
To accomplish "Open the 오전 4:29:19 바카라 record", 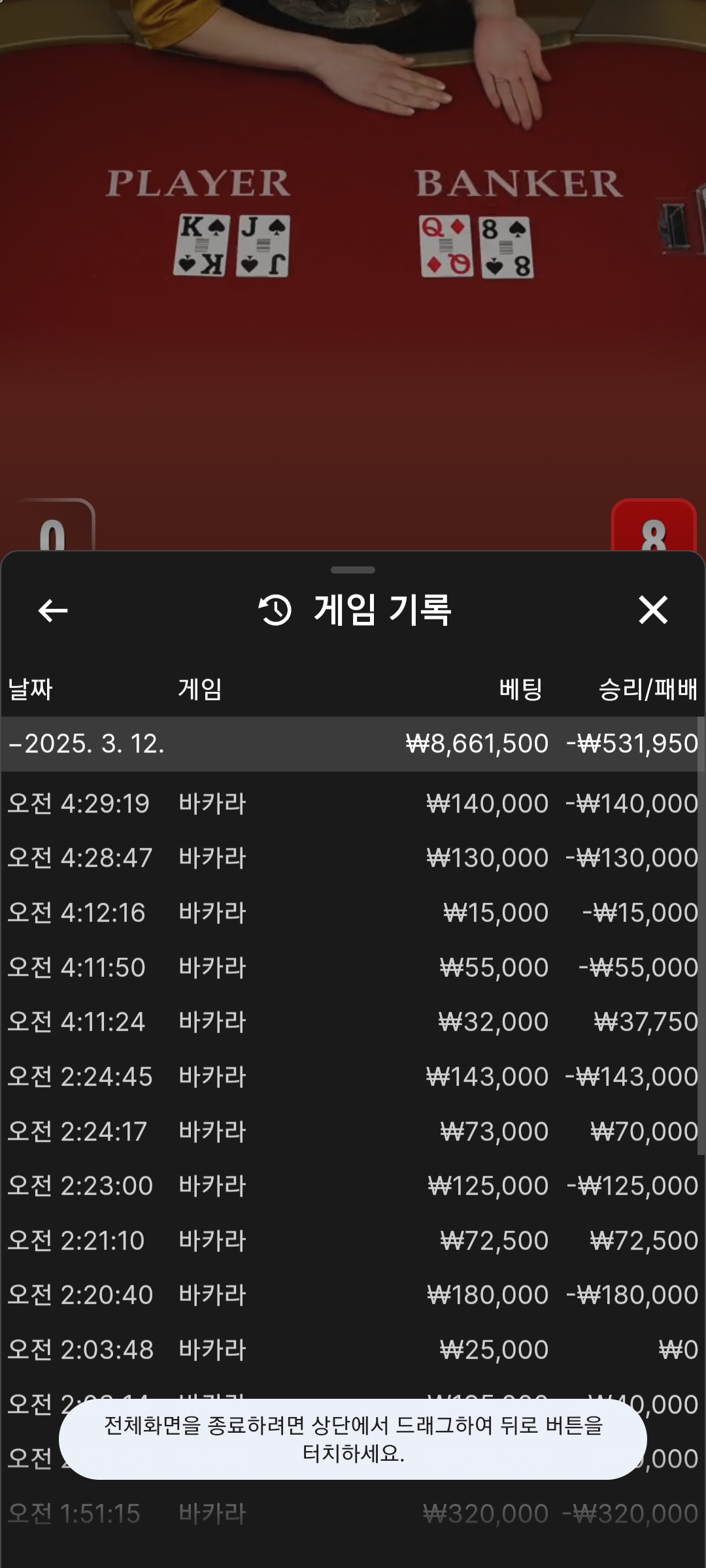I will point(353,804).
